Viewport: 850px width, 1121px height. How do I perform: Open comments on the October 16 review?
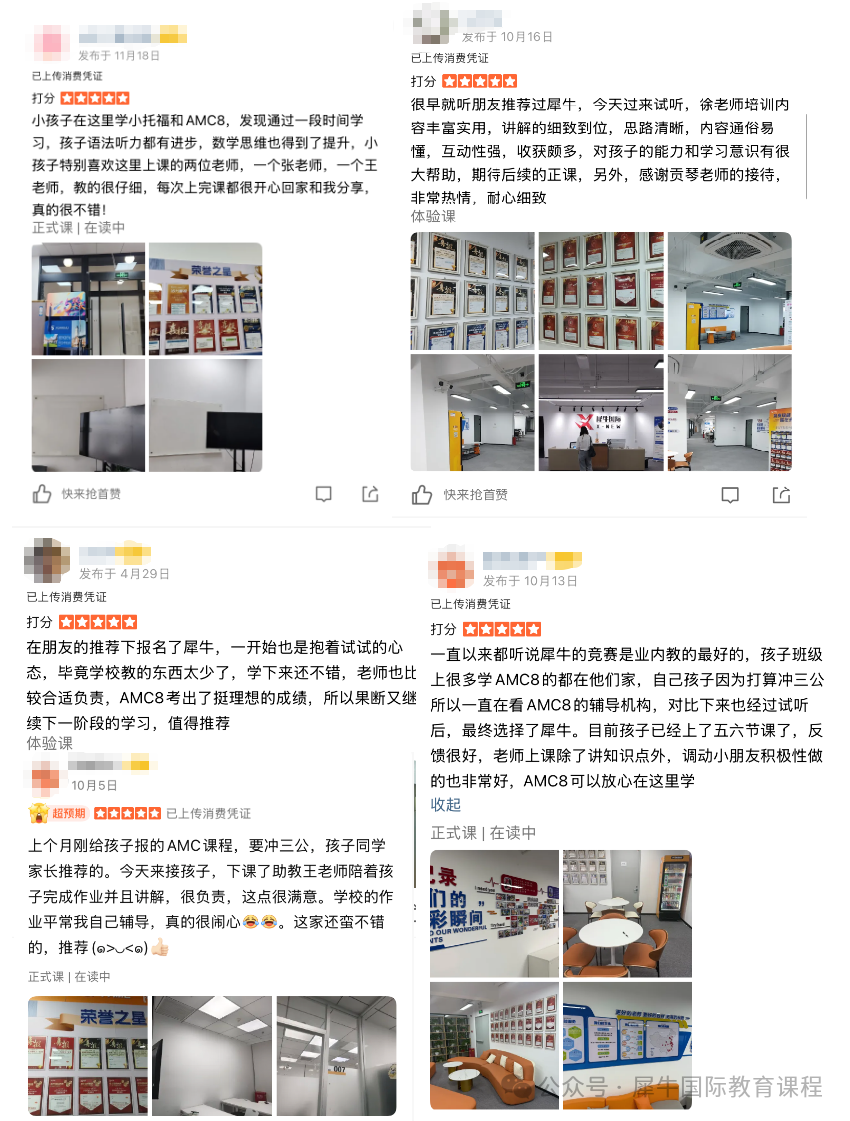729,494
